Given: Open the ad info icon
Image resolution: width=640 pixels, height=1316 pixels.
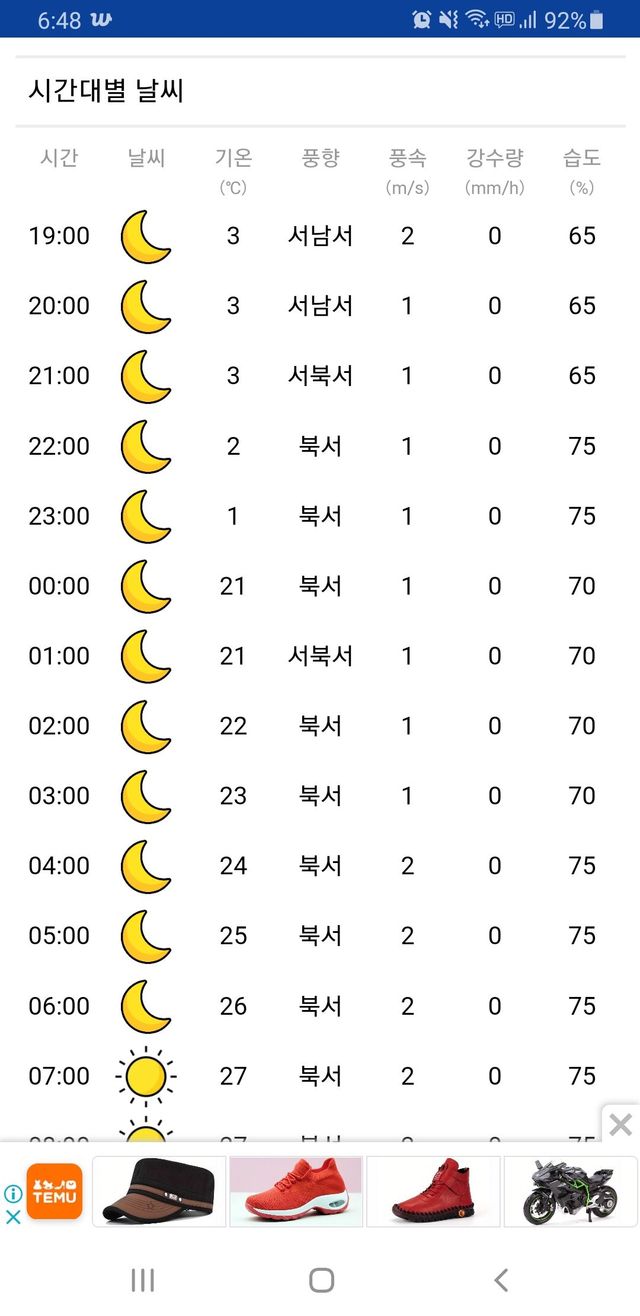Looking at the screenshot, I should point(13,1194).
